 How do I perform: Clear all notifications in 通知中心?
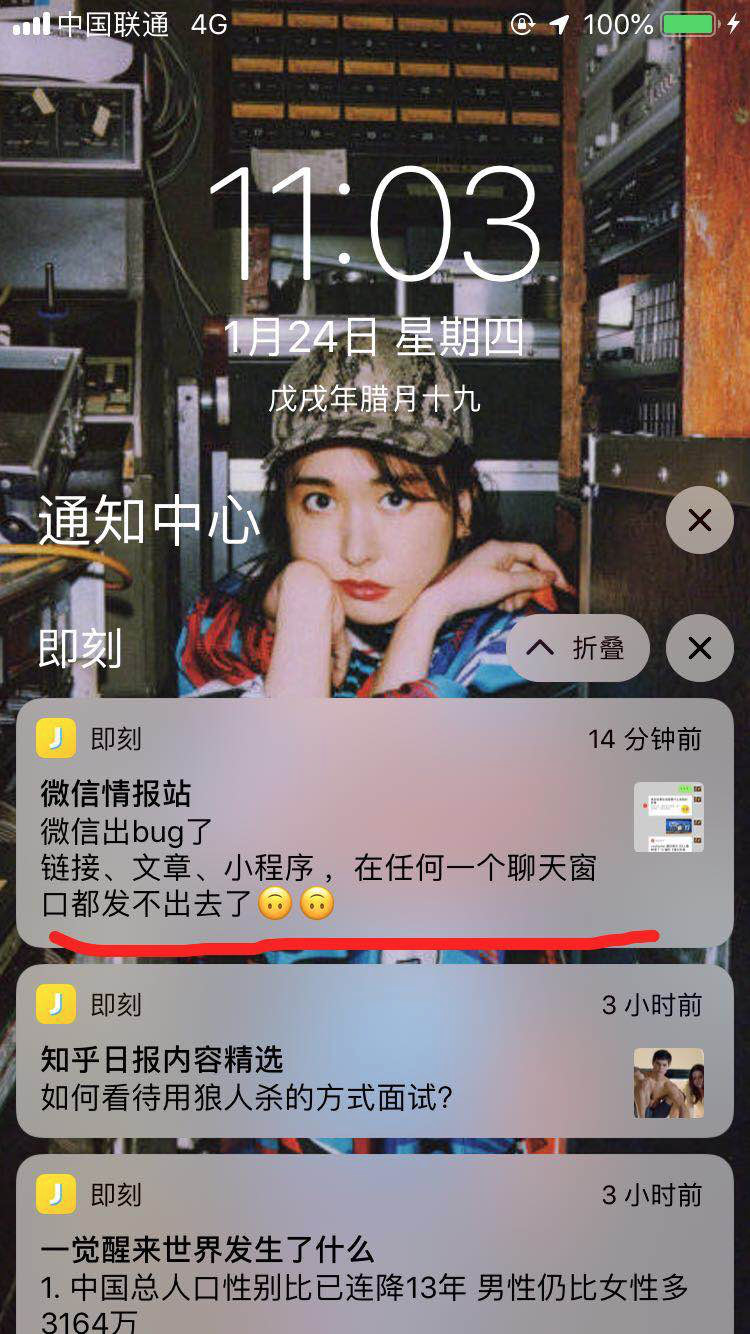point(699,520)
